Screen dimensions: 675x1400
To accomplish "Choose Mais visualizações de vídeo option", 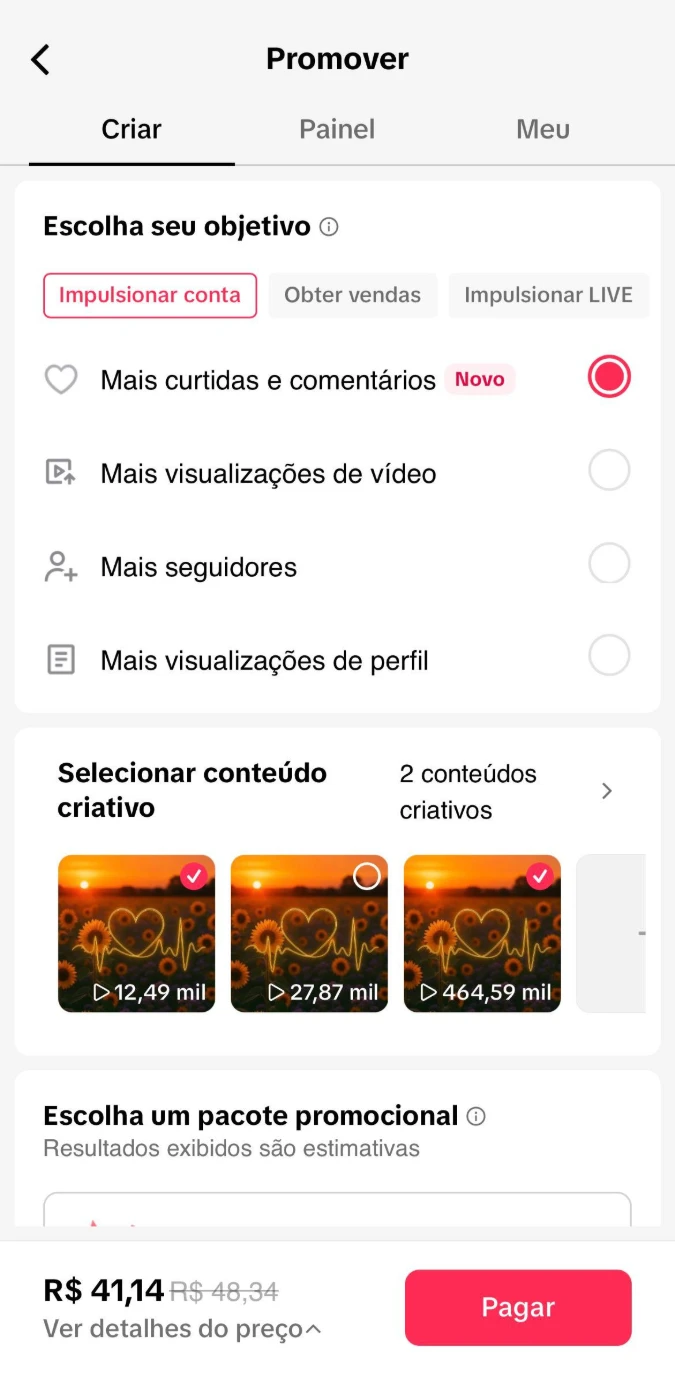I will pos(609,470).
